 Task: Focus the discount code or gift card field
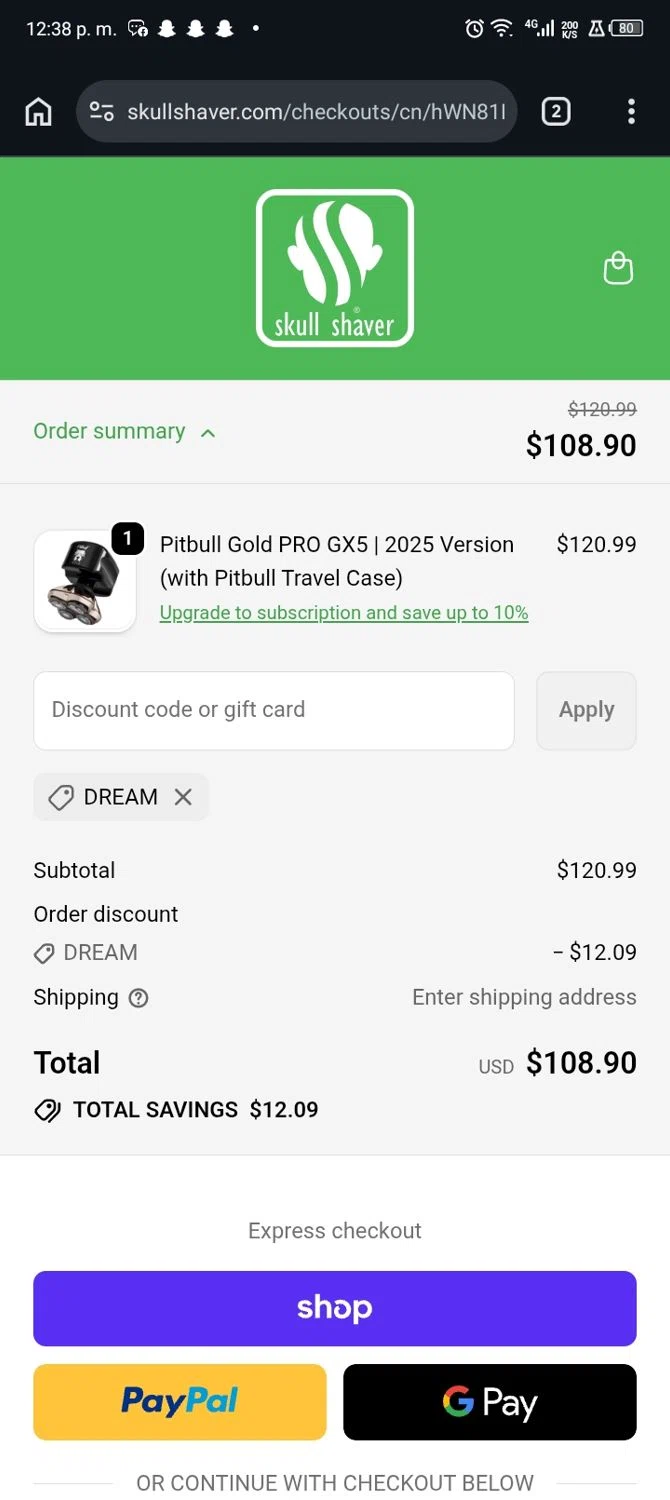(x=273, y=710)
